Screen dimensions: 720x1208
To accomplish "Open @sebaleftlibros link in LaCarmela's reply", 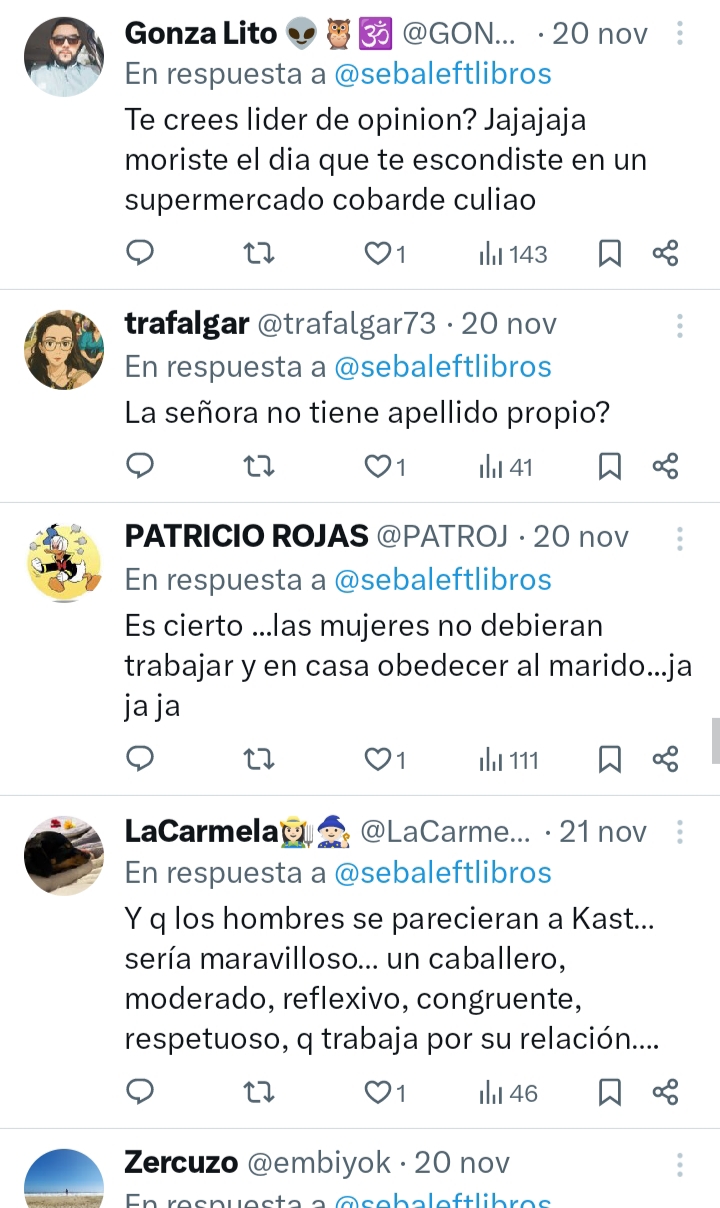I will click(x=442, y=873).
